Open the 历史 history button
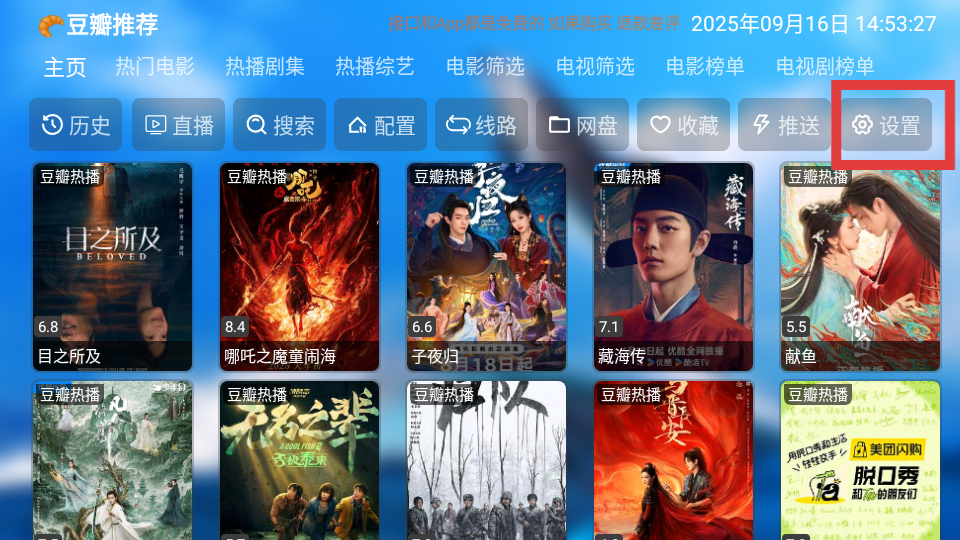The width and height of the screenshot is (960, 540). point(76,125)
